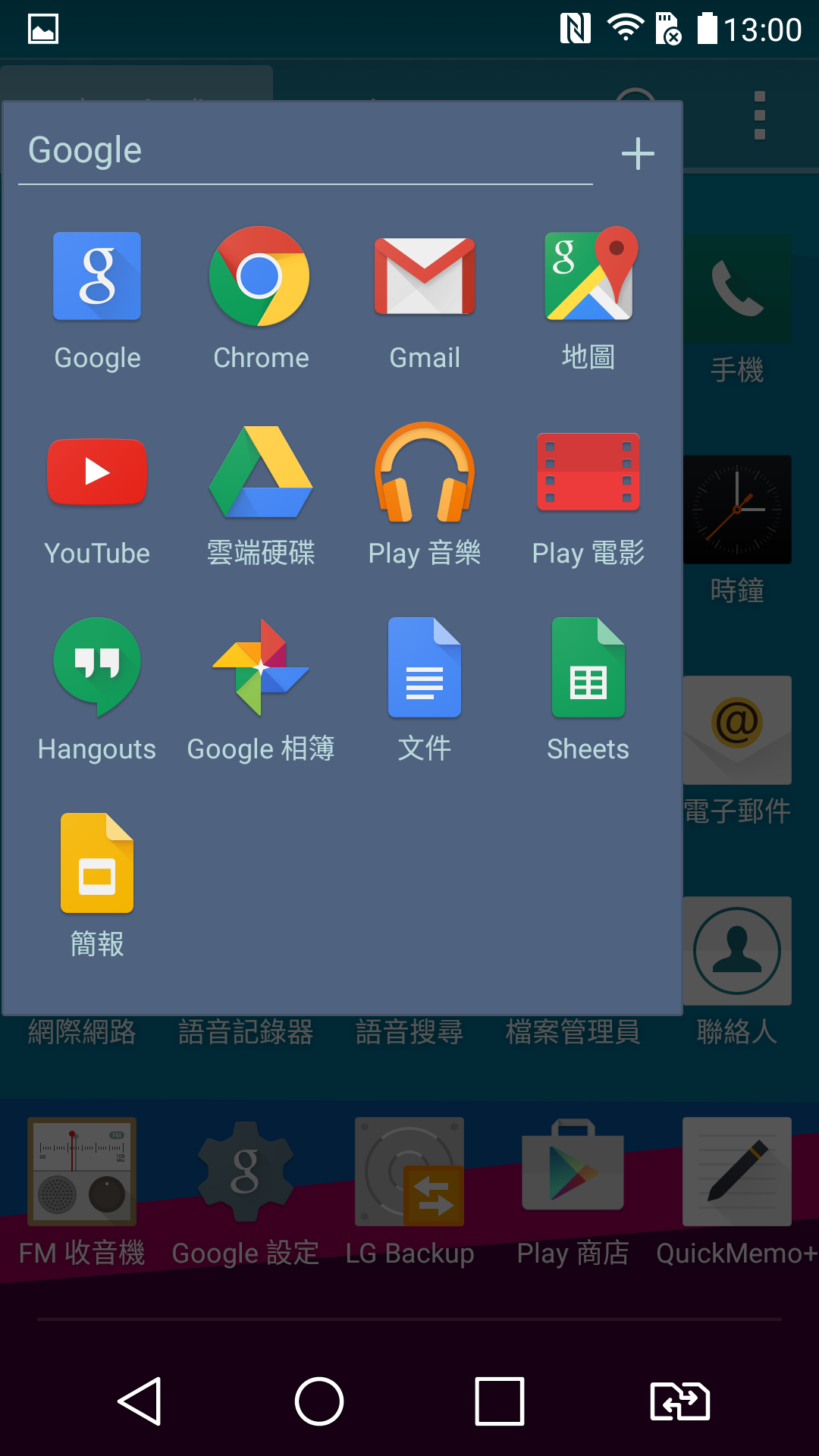Tap the home button
Image resolution: width=819 pixels, height=1456 pixels.
319,1401
